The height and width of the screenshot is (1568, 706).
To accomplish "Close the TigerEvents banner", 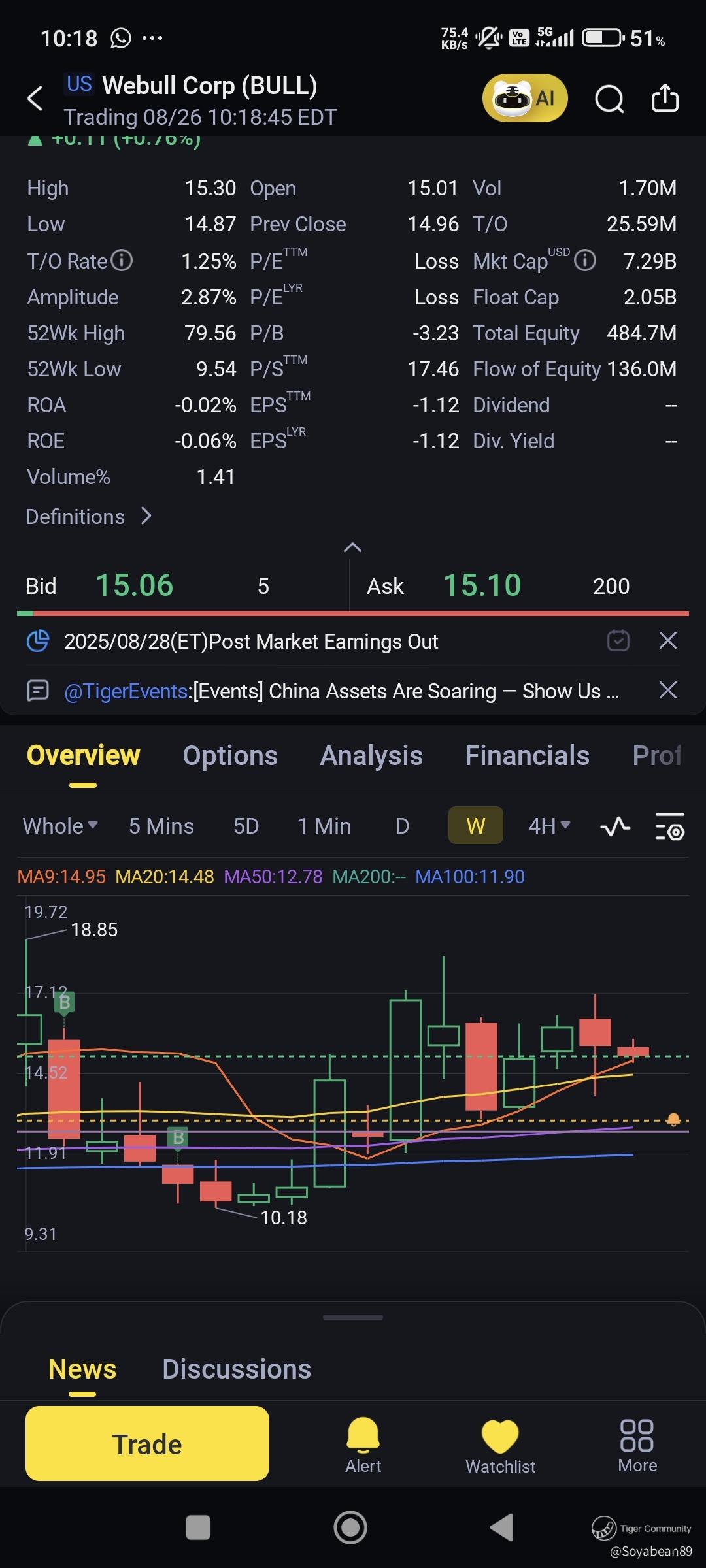I will (667, 691).
